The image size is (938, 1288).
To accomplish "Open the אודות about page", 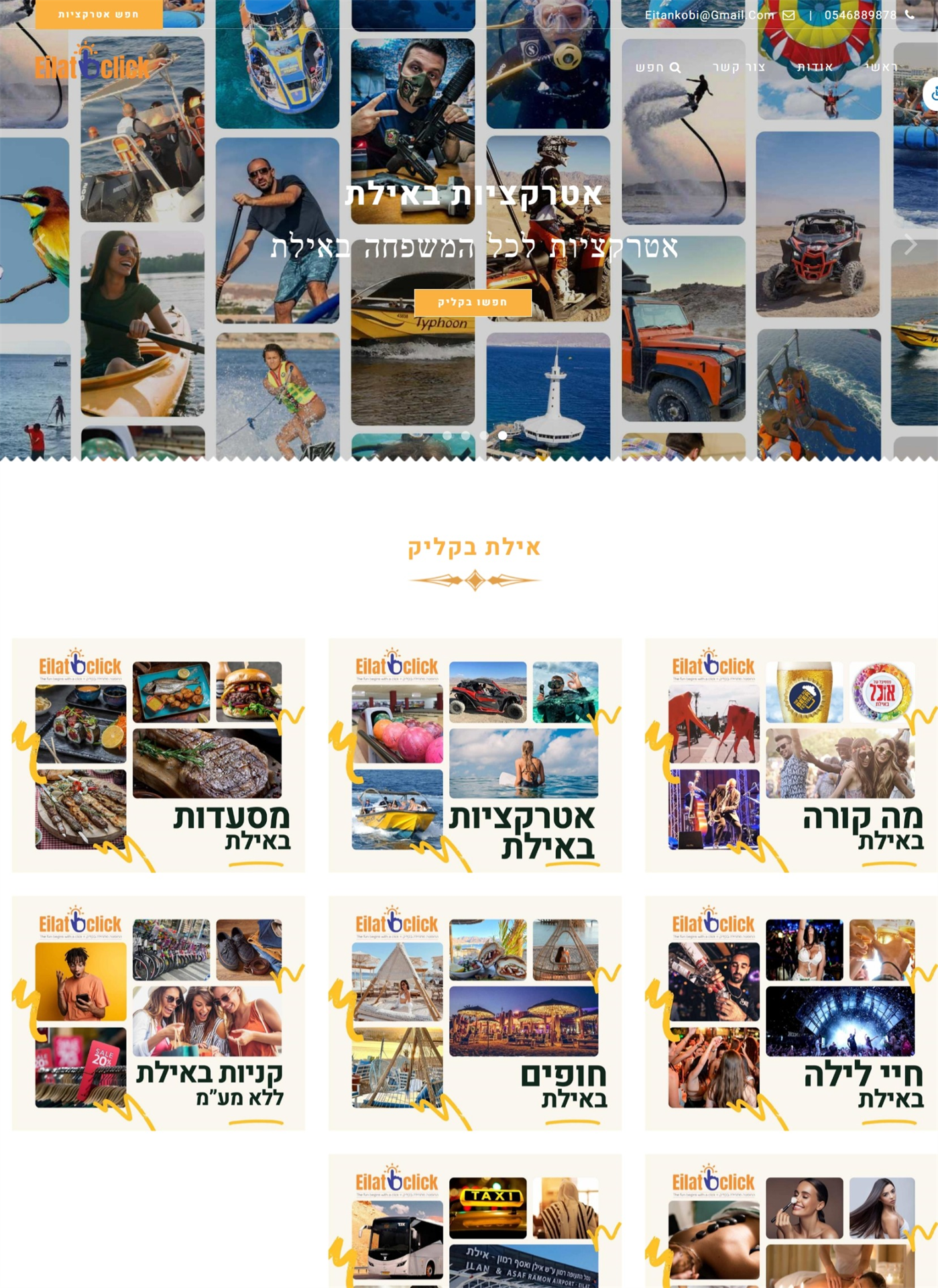I will 815,67.
